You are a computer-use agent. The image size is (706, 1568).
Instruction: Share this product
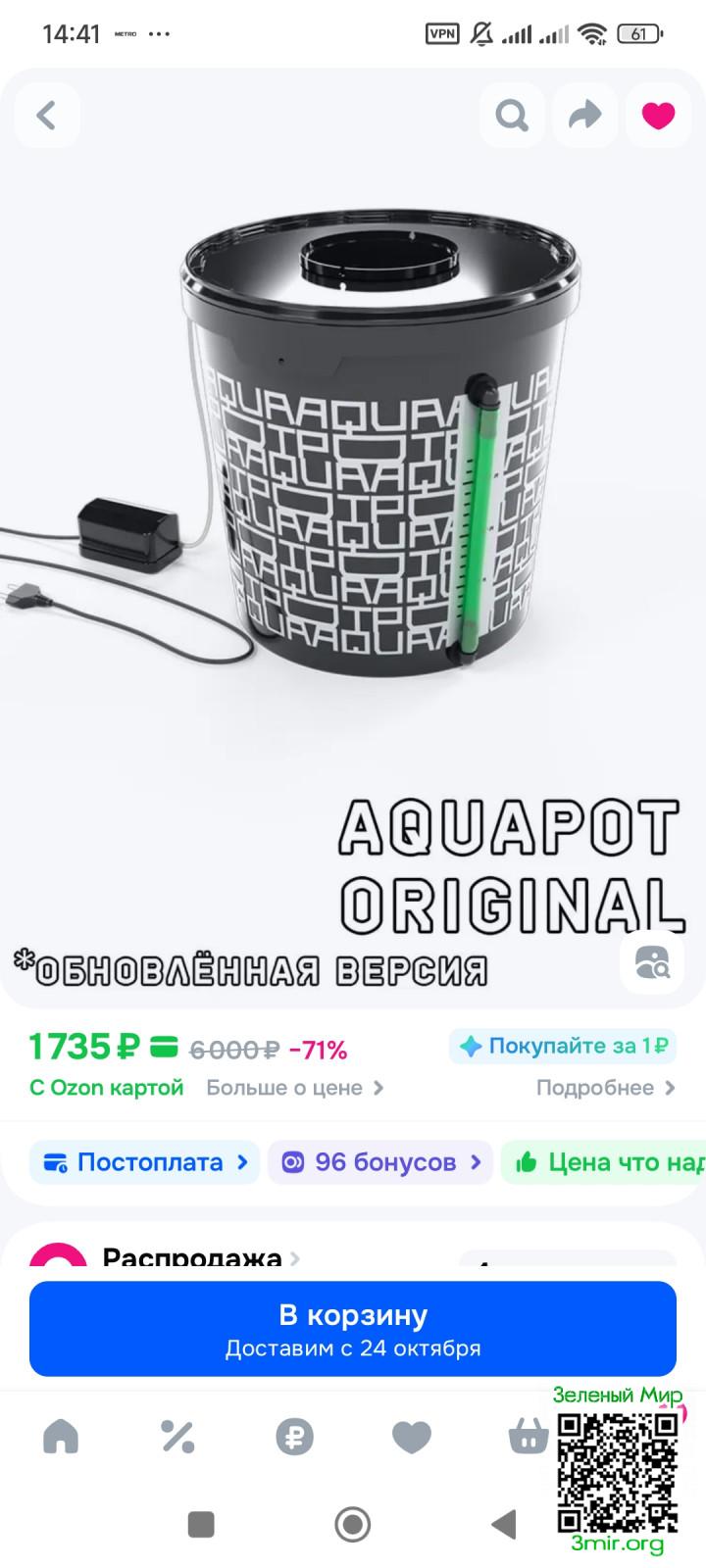click(x=585, y=116)
